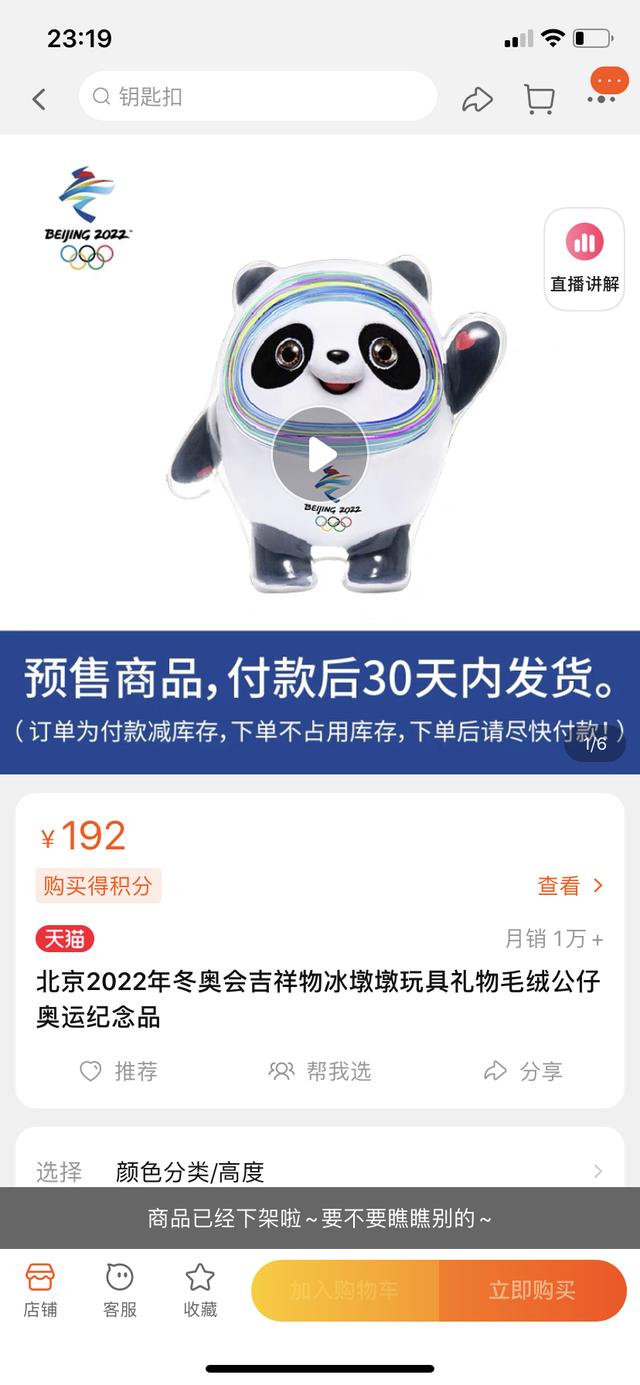Contact 客服 customer service
The width and height of the screenshot is (640, 1385).
pyautogui.click(x=120, y=1289)
